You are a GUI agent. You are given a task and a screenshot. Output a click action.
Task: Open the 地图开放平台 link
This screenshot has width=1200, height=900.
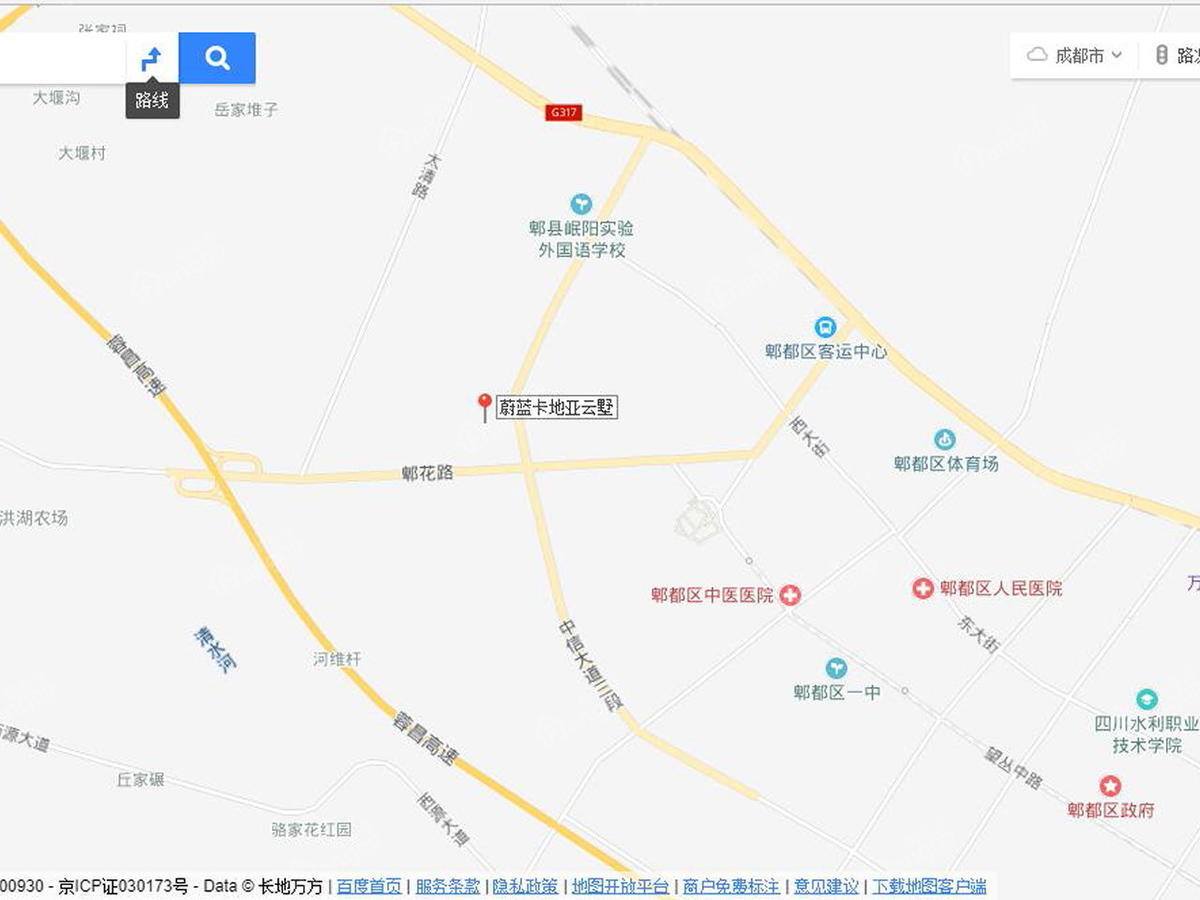[620, 886]
